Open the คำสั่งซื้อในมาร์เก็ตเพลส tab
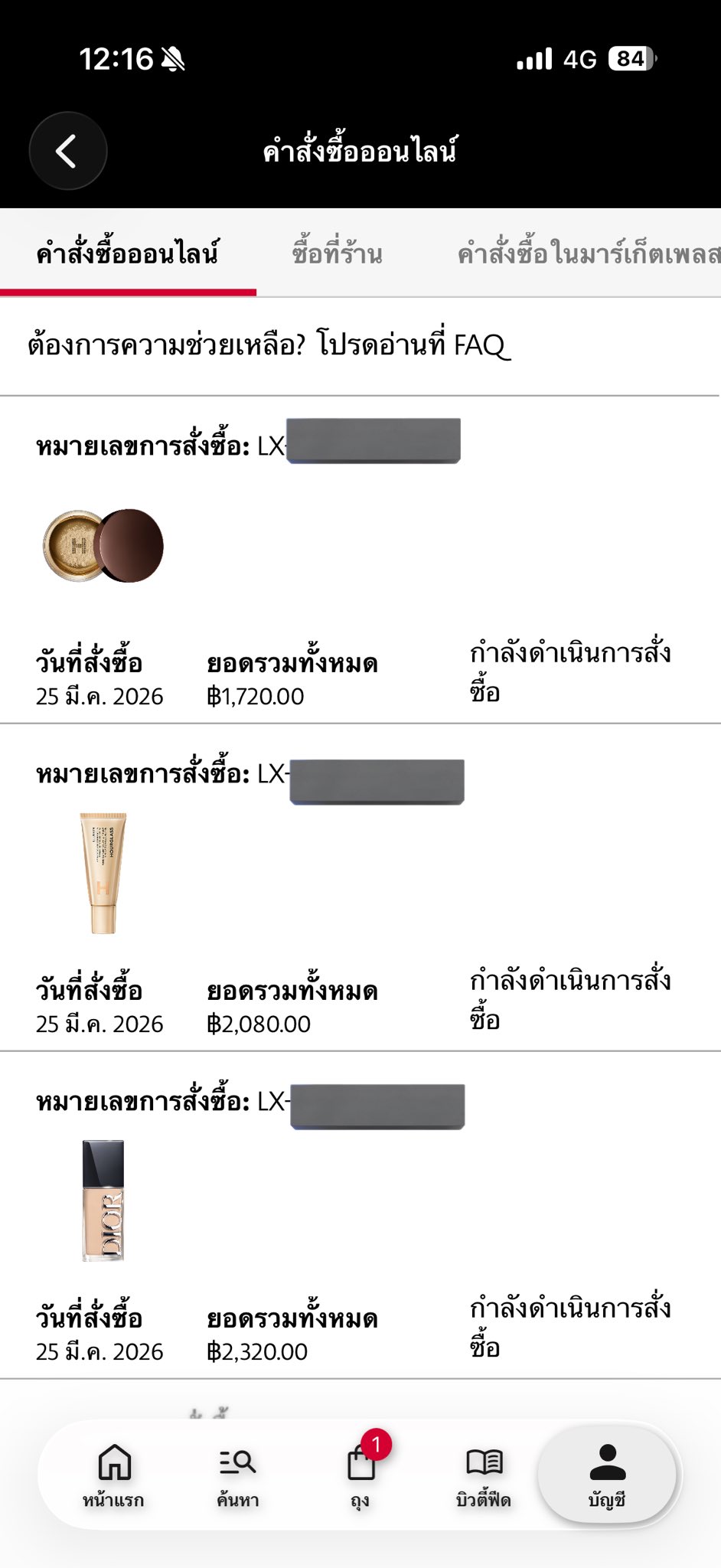This screenshot has width=721, height=1568. pyautogui.click(x=588, y=253)
